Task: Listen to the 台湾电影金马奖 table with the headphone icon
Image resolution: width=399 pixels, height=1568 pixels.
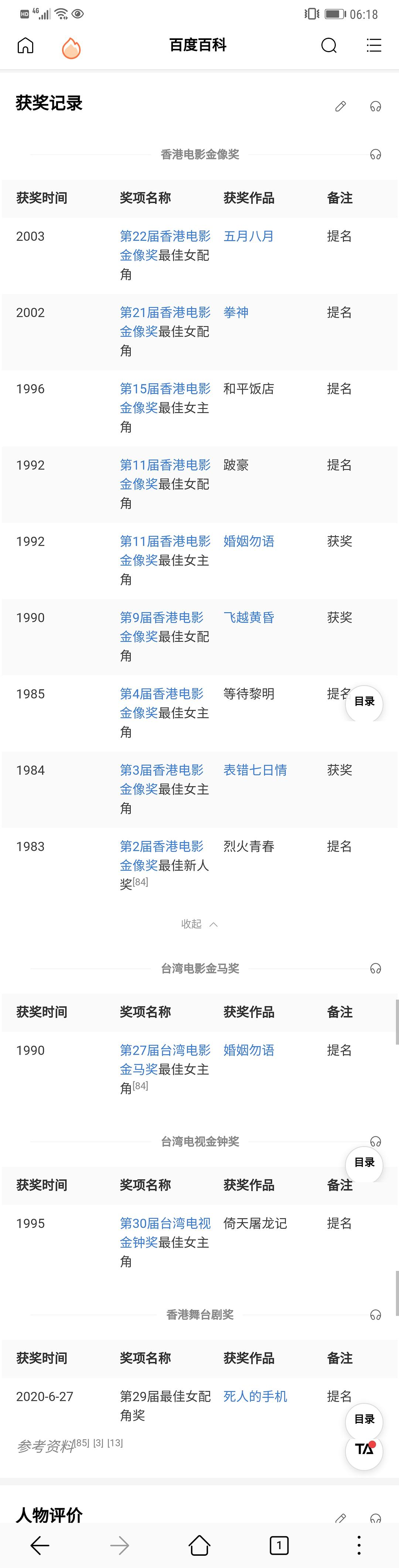Action: click(x=375, y=968)
